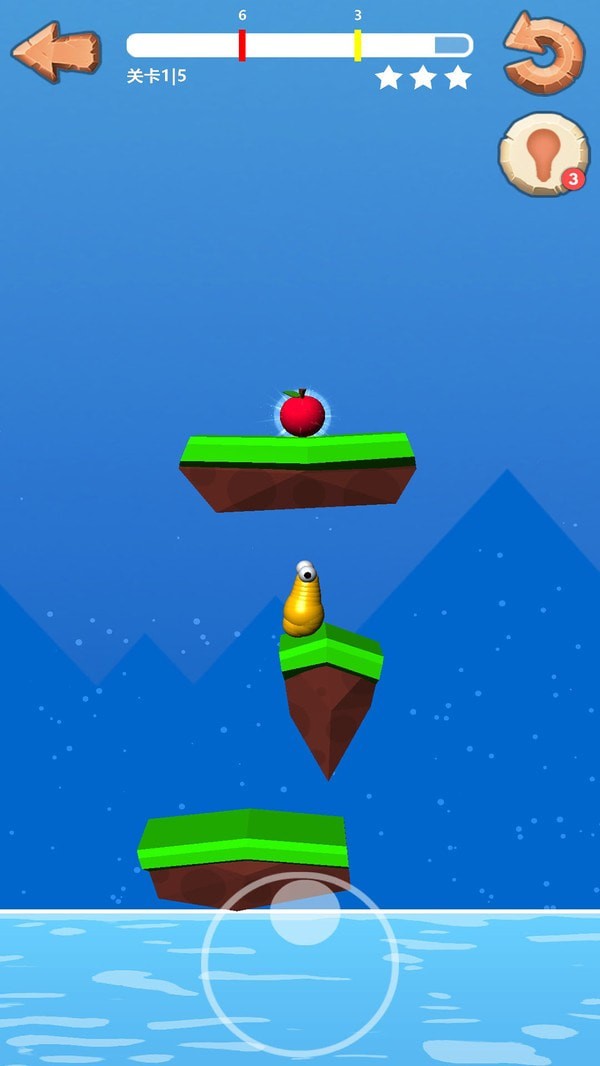Tap the virtual joystick knob
Viewport: 600px width, 1066px height.
[305, 911]
